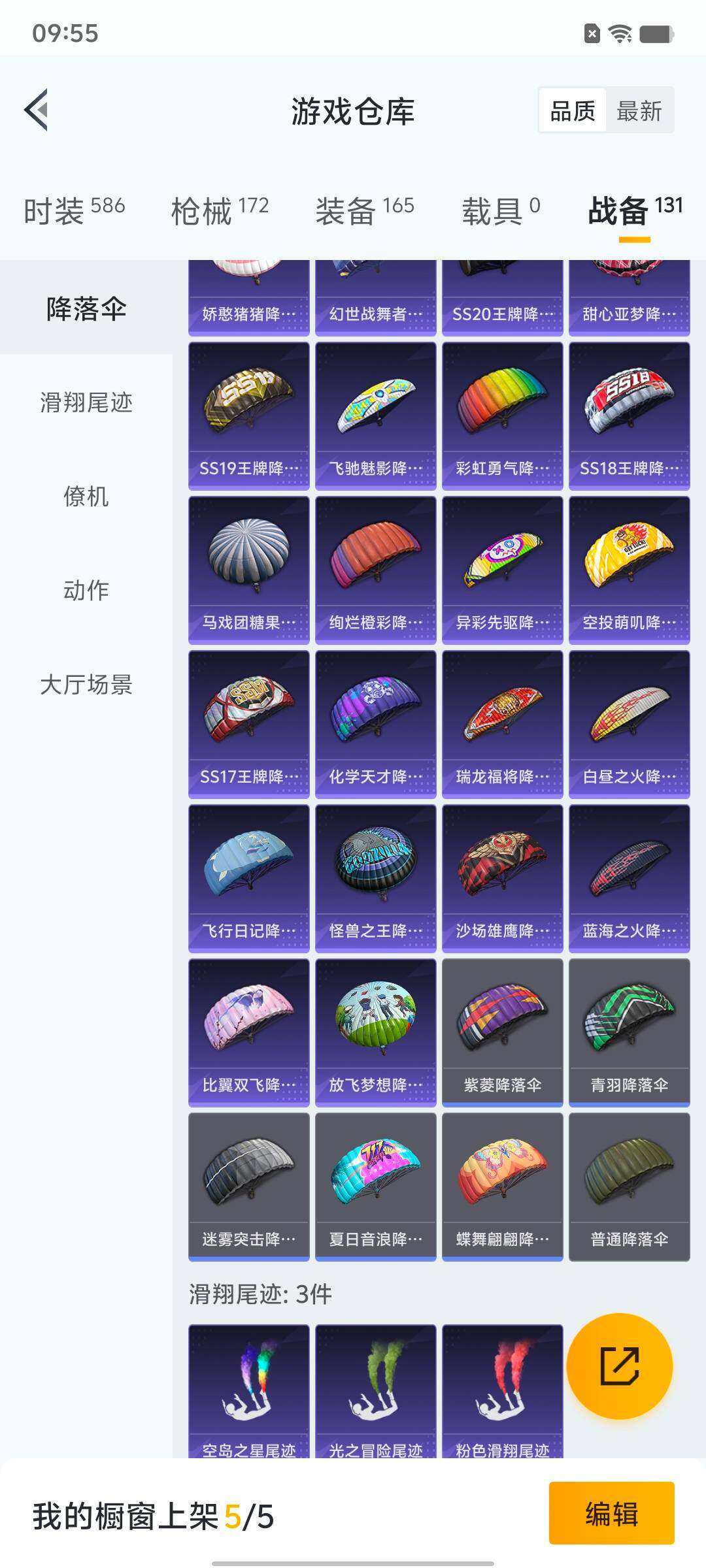Switch to the 枪械 tab
The height and width of the screenshot is (1568, 706).
(220, 210)
